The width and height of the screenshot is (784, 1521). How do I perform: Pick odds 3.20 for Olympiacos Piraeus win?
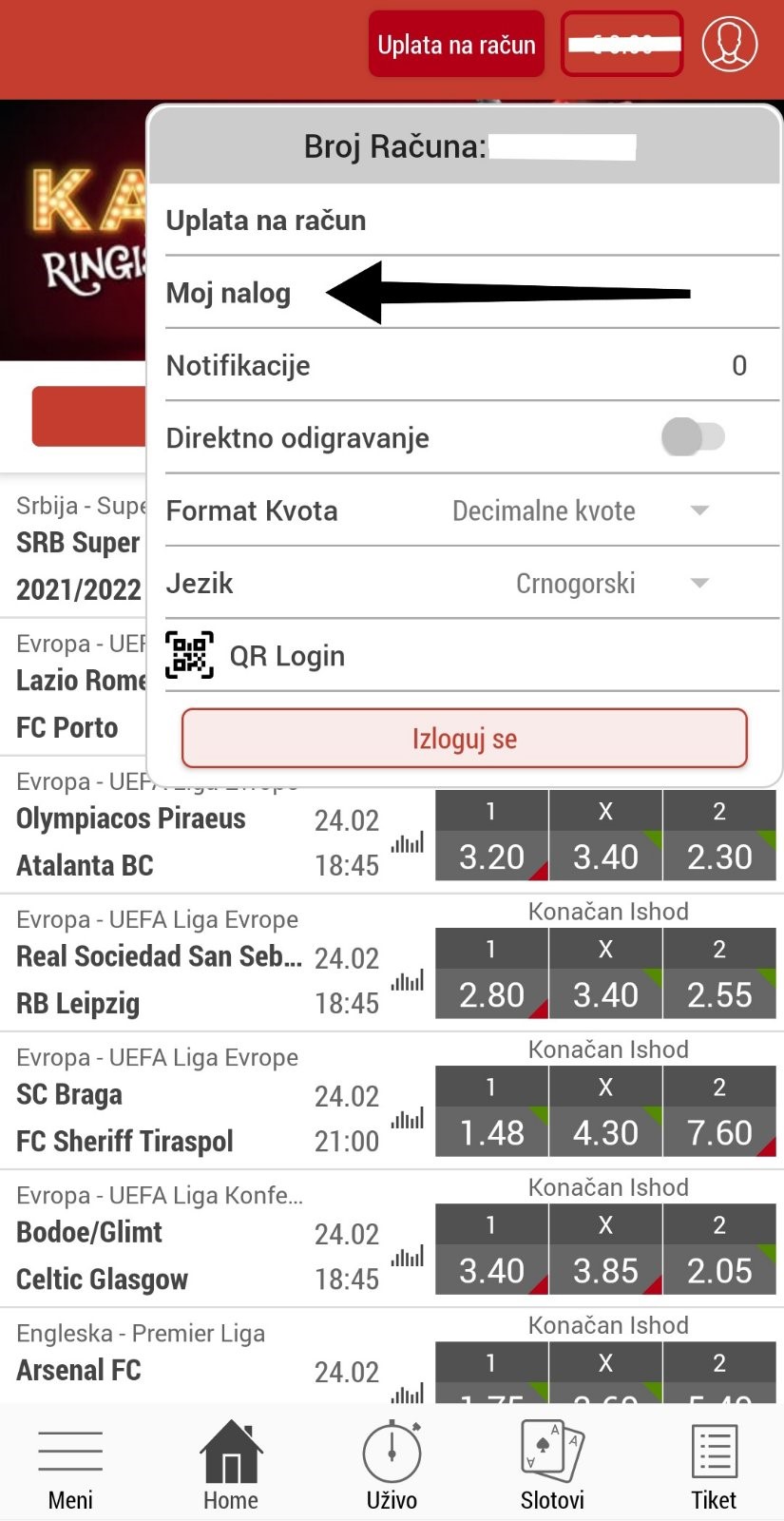[x=491, y=857]
